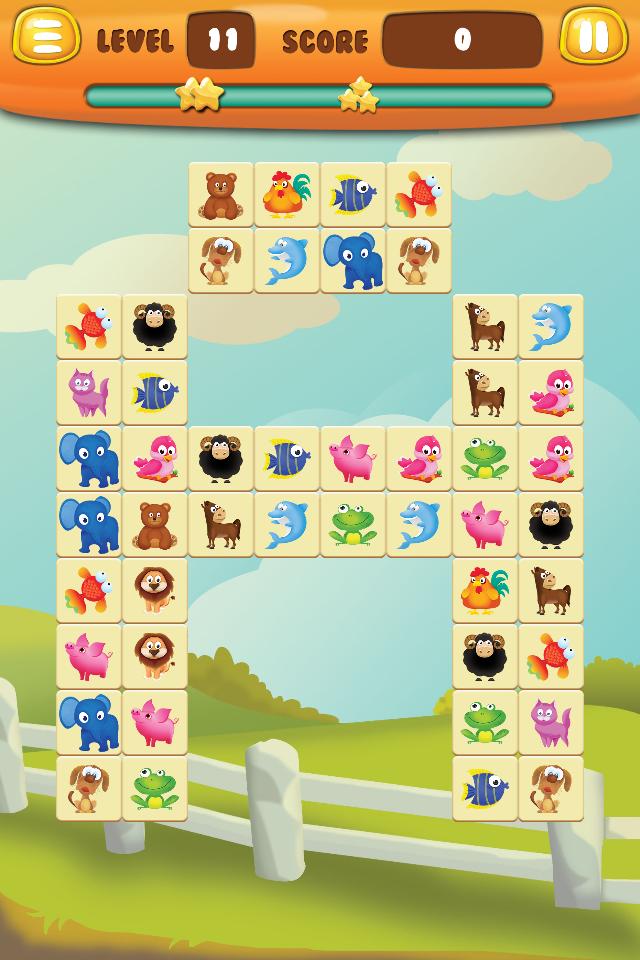The height and width of the screenshot is (960, 640).
Task: Select the lion tile beside the red fish
Action: point(155,590)
